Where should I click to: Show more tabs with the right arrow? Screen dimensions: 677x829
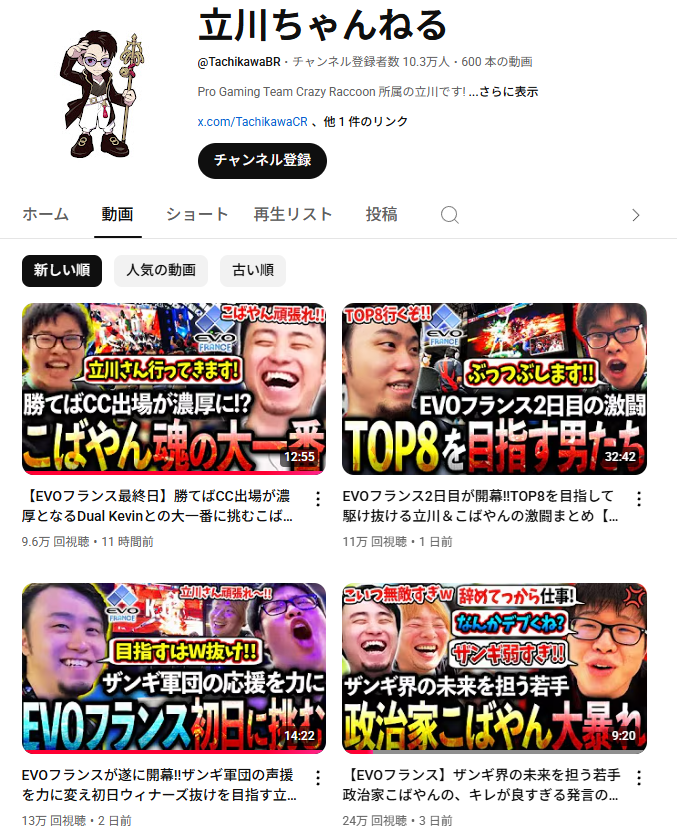tap(636, 215)
